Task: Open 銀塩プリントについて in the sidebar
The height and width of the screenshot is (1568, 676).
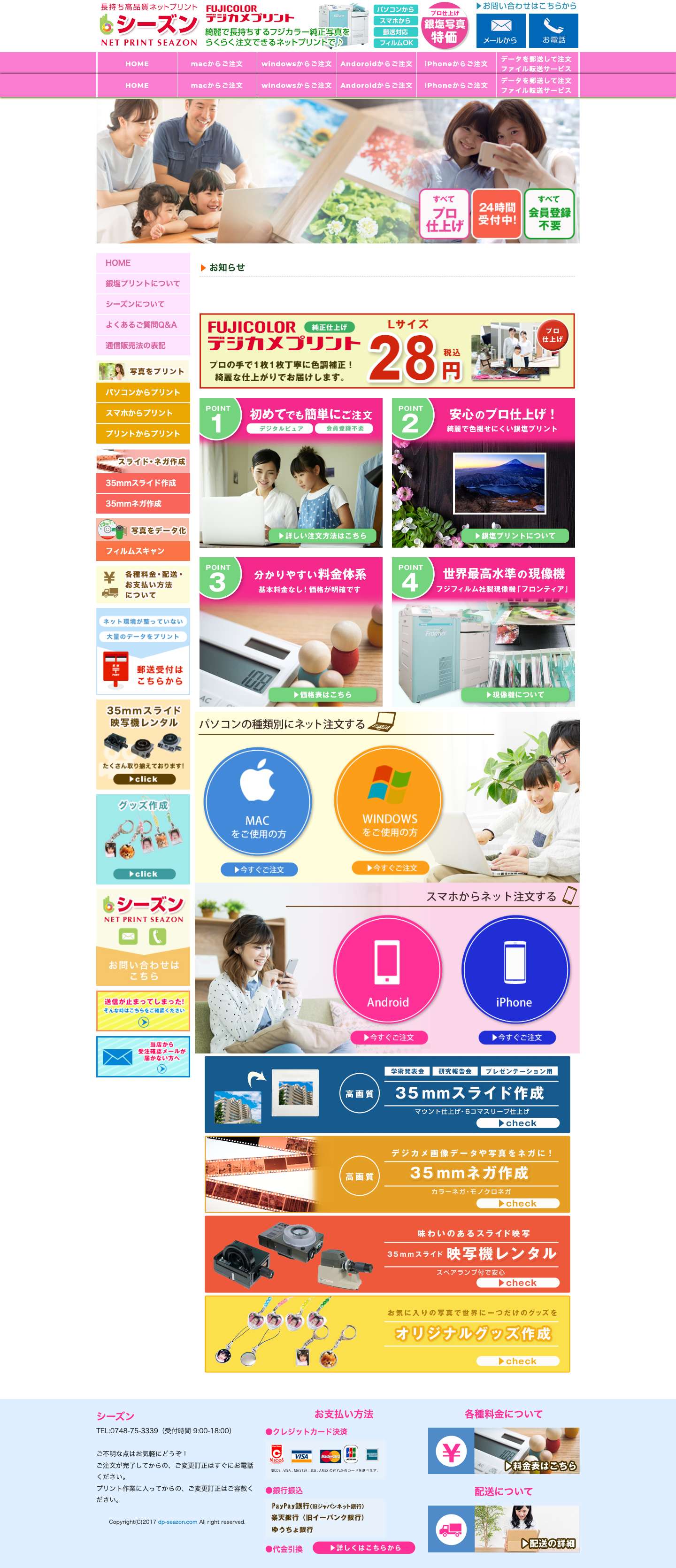Action: (x=143, y=284)
